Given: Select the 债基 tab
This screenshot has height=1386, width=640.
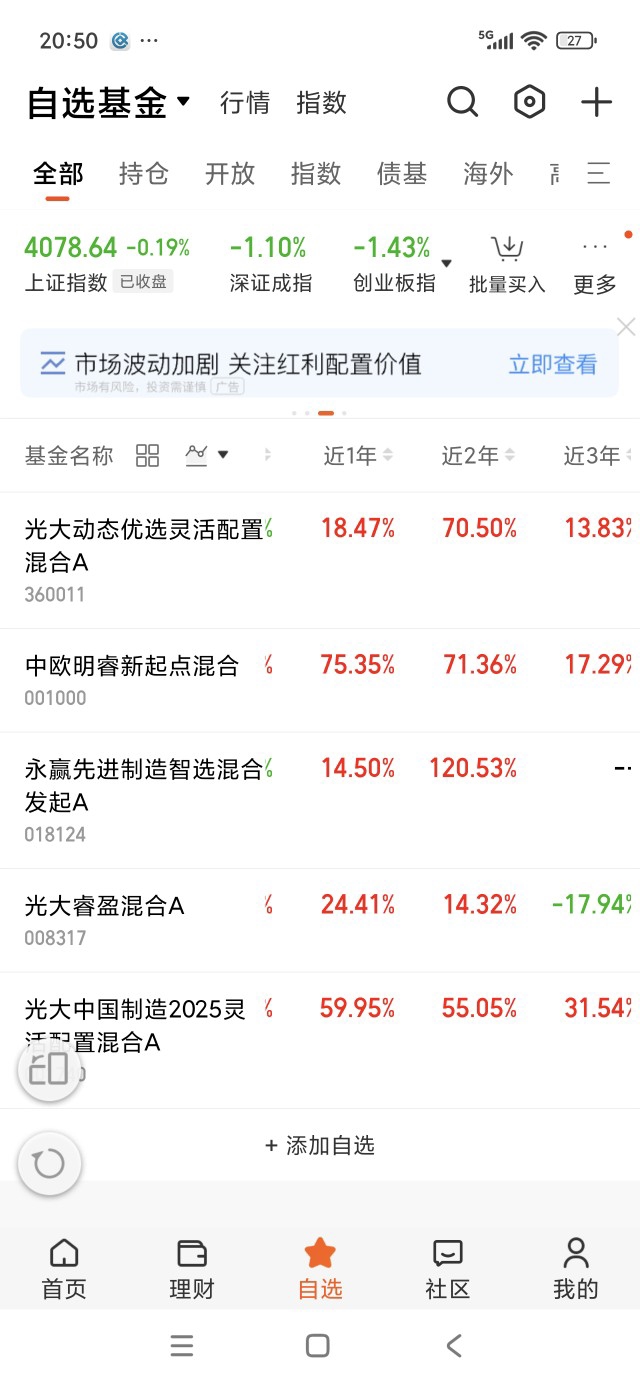Looking at the screenshot, I should click(402, 173).
